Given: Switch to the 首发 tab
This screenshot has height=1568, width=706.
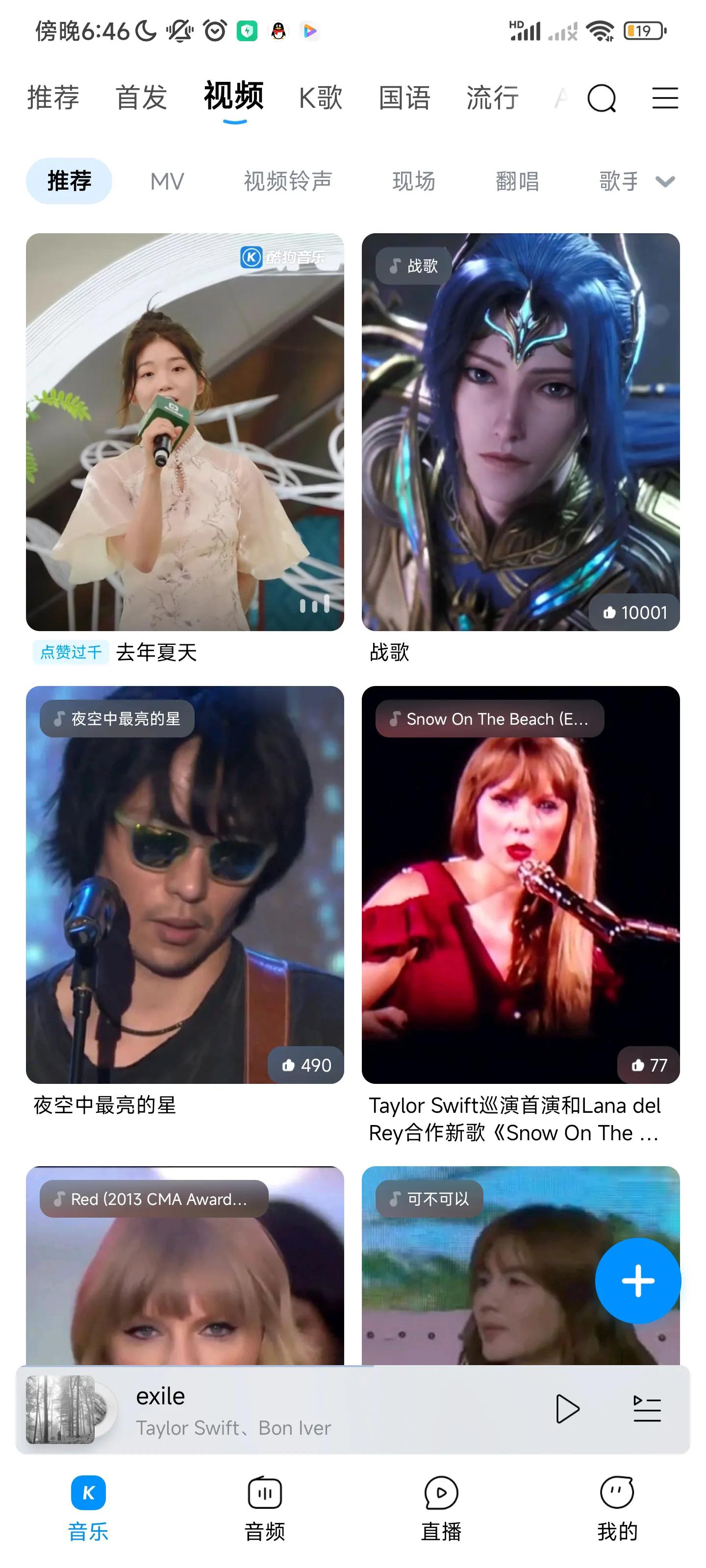Looking at the screenshot, I should tap(141, 98).
